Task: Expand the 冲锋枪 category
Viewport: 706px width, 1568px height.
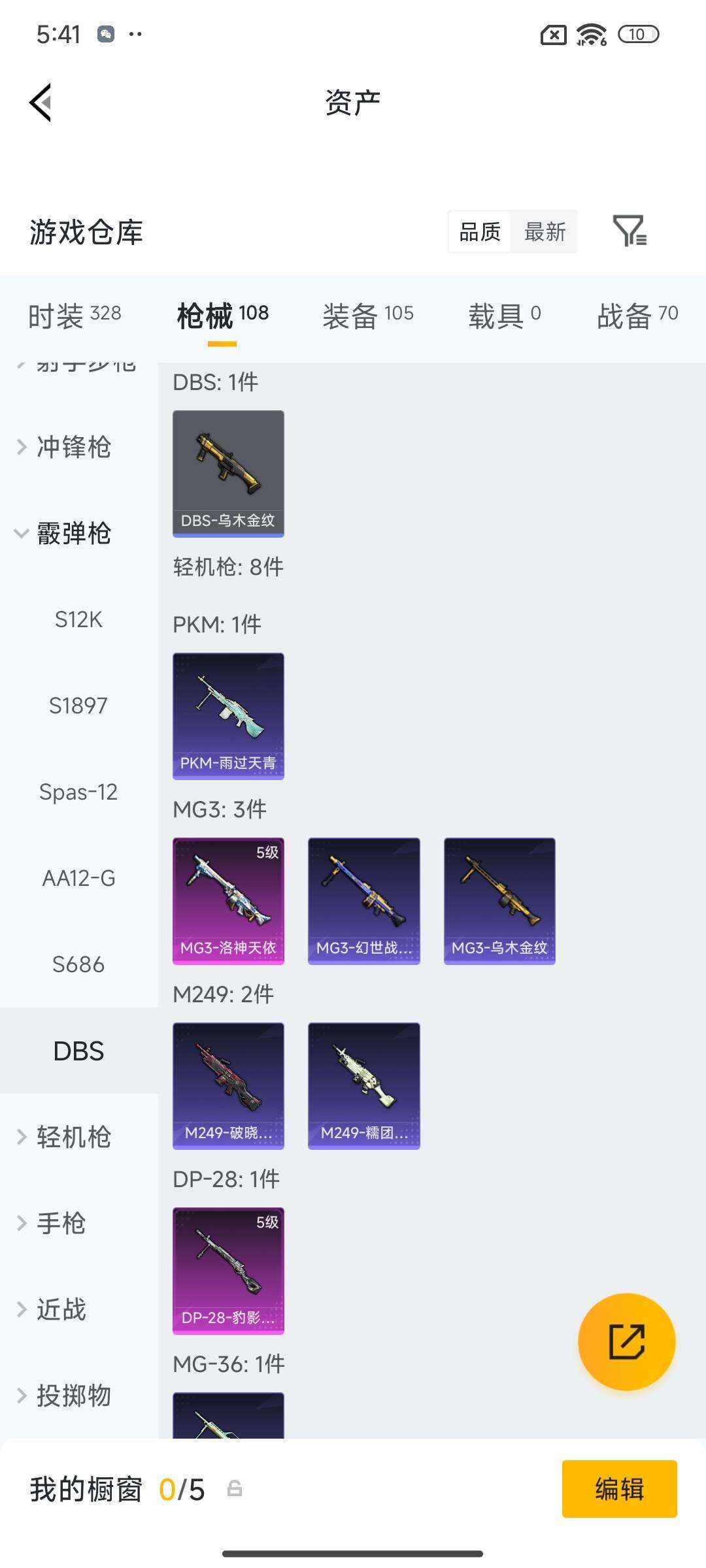Action: pos(73,448)
